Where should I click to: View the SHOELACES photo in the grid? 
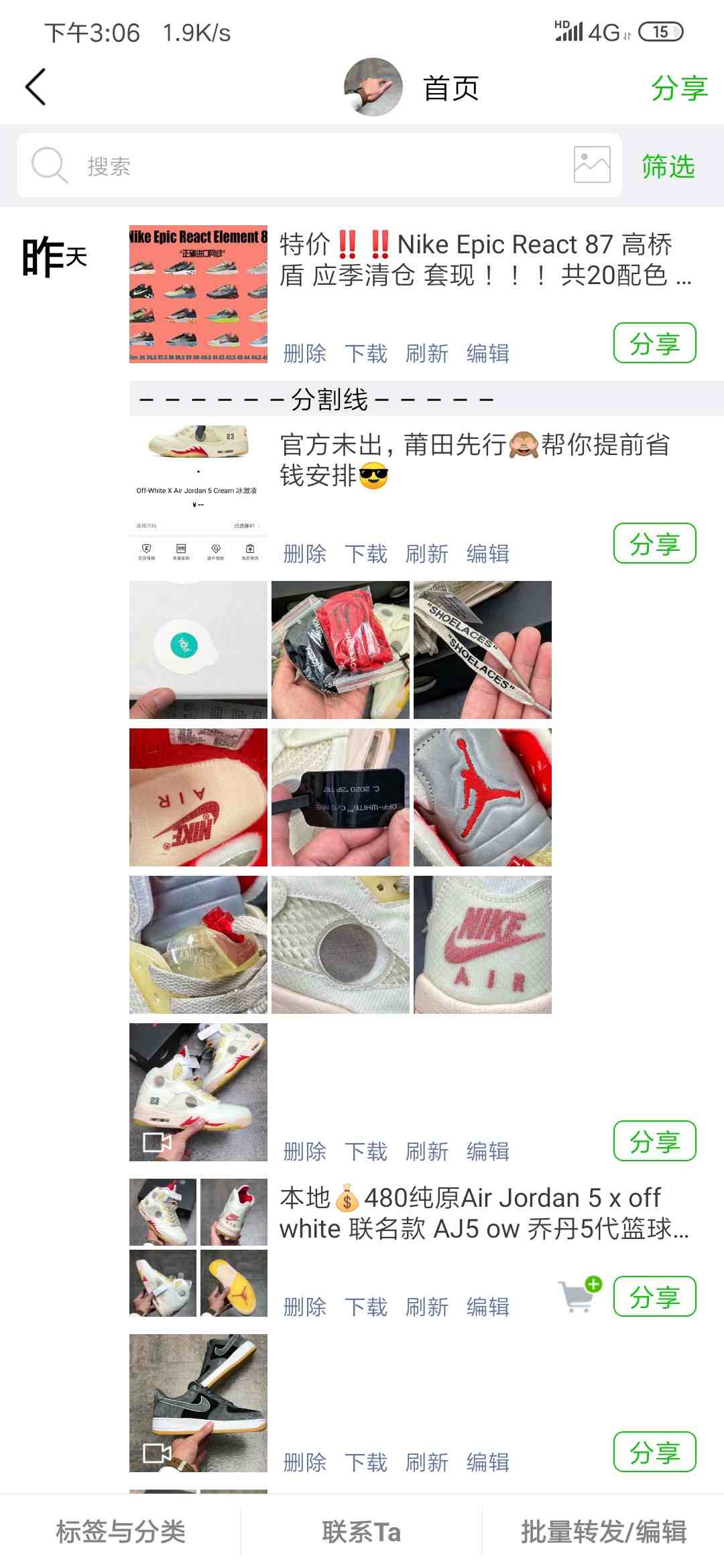[482, 650]
